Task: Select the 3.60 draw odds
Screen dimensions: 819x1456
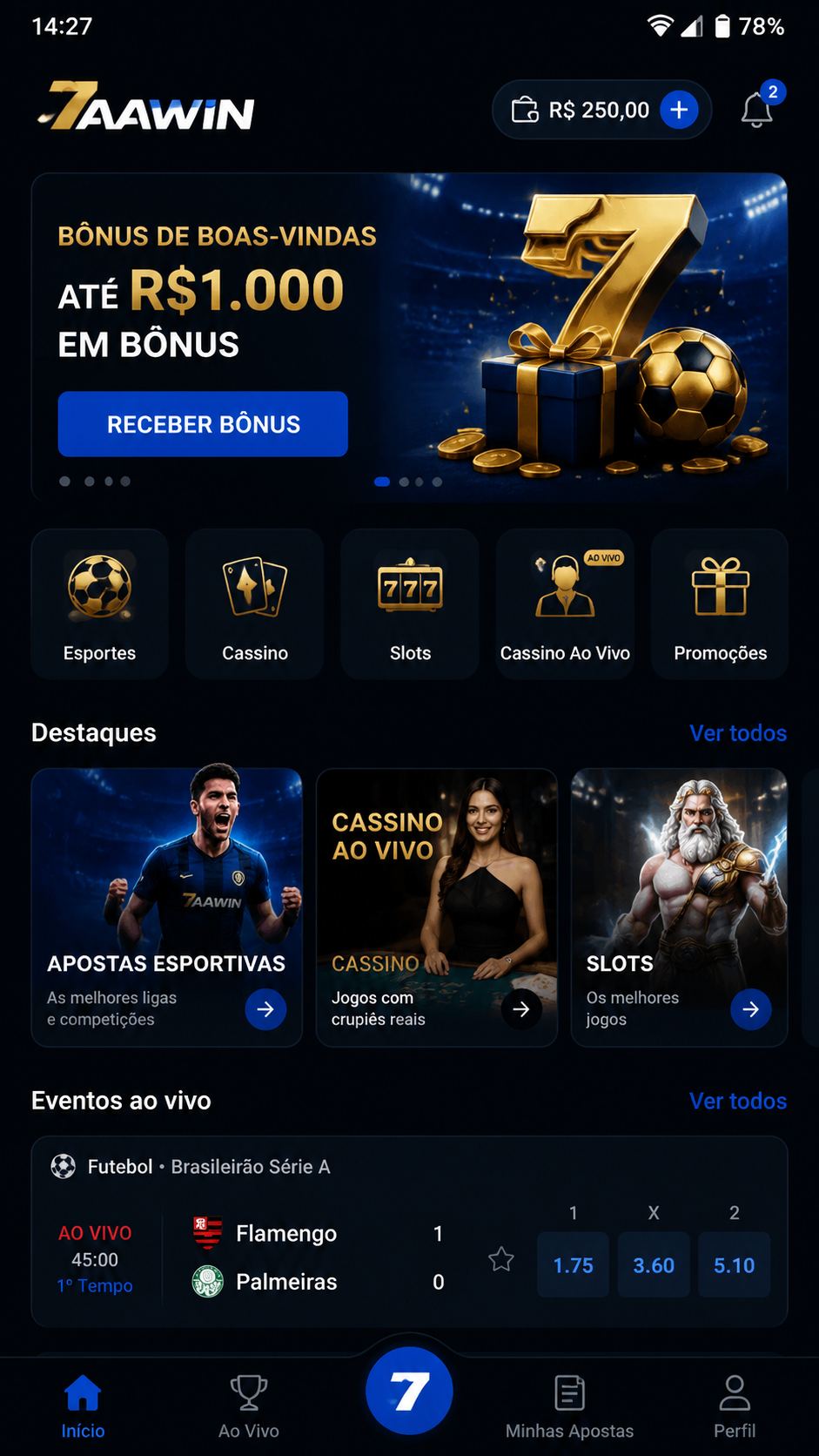Action: [x=654, y=1265]
